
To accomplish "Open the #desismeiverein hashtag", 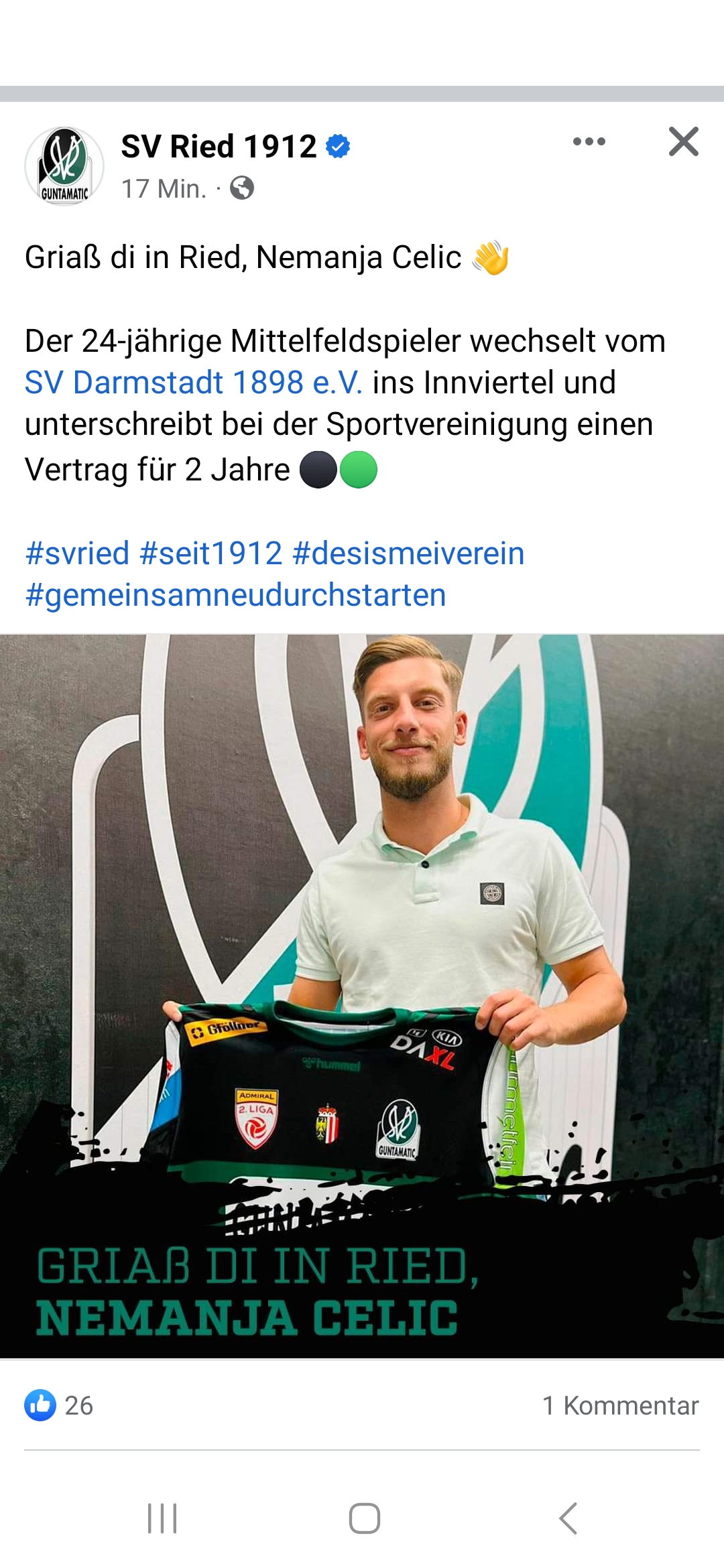I will [x=408, y=553].
